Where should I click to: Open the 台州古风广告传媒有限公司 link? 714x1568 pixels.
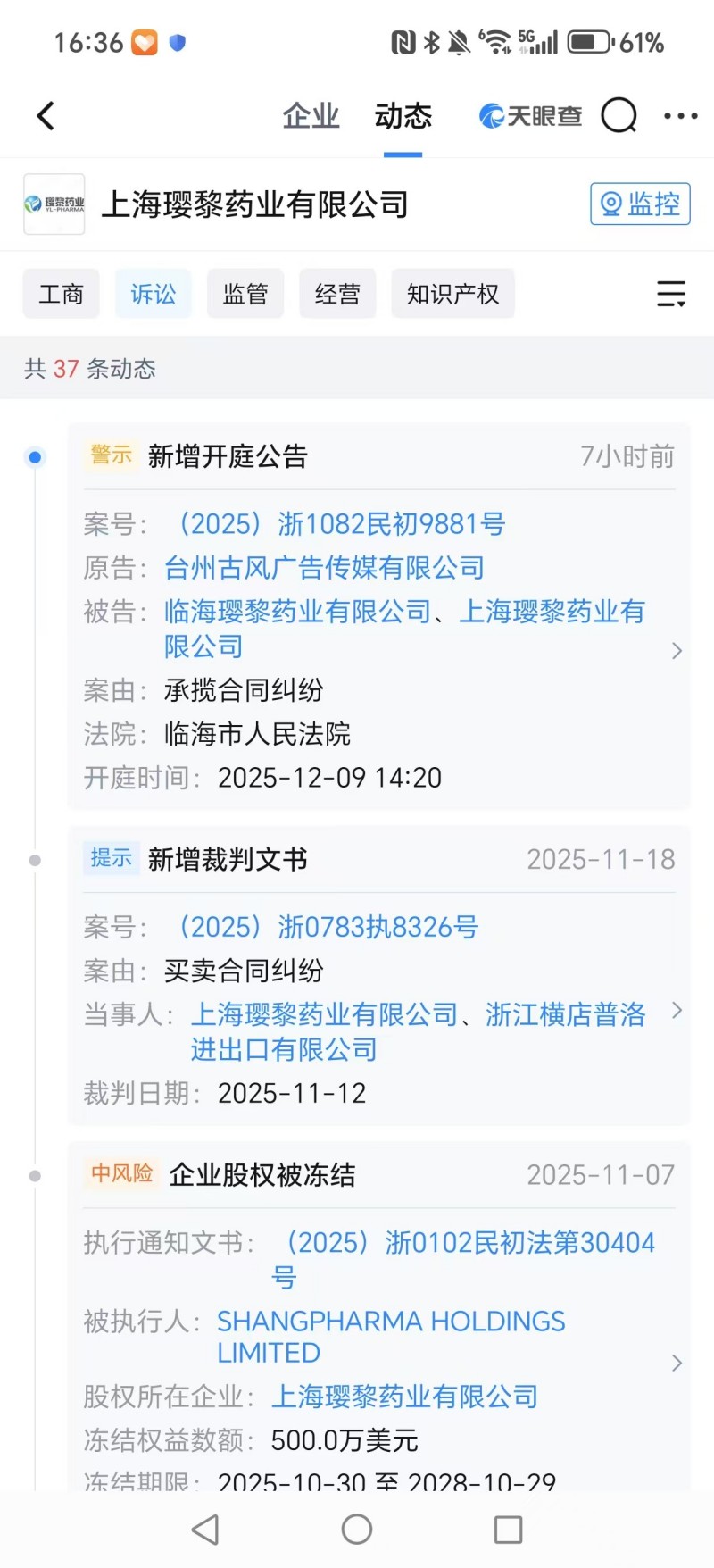(x=322, y=567)
